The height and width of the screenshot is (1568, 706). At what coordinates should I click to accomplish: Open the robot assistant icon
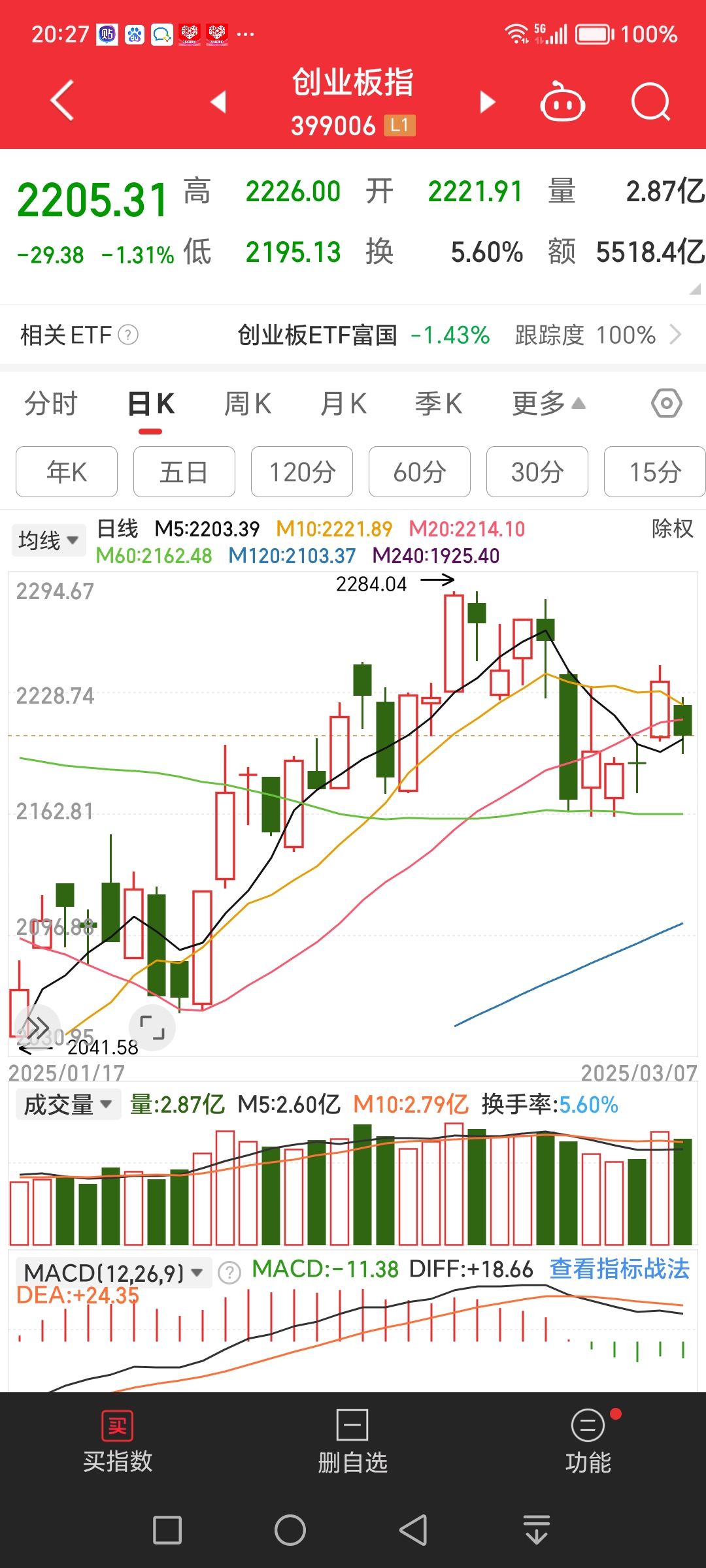tap(562, 101)
